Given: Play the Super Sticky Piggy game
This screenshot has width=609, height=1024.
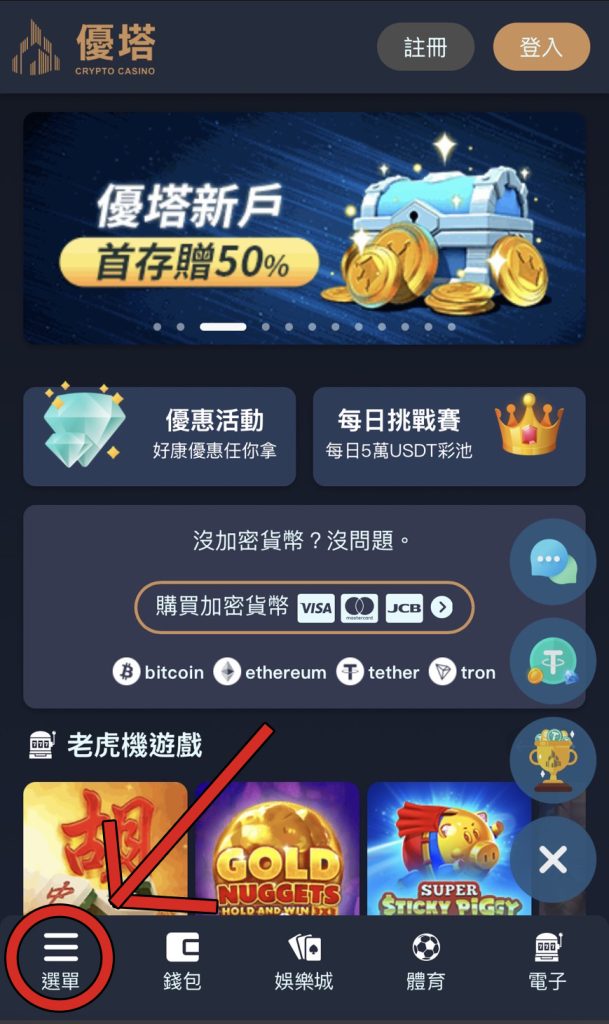Looking at the screenshot, I should click(449, 848).
